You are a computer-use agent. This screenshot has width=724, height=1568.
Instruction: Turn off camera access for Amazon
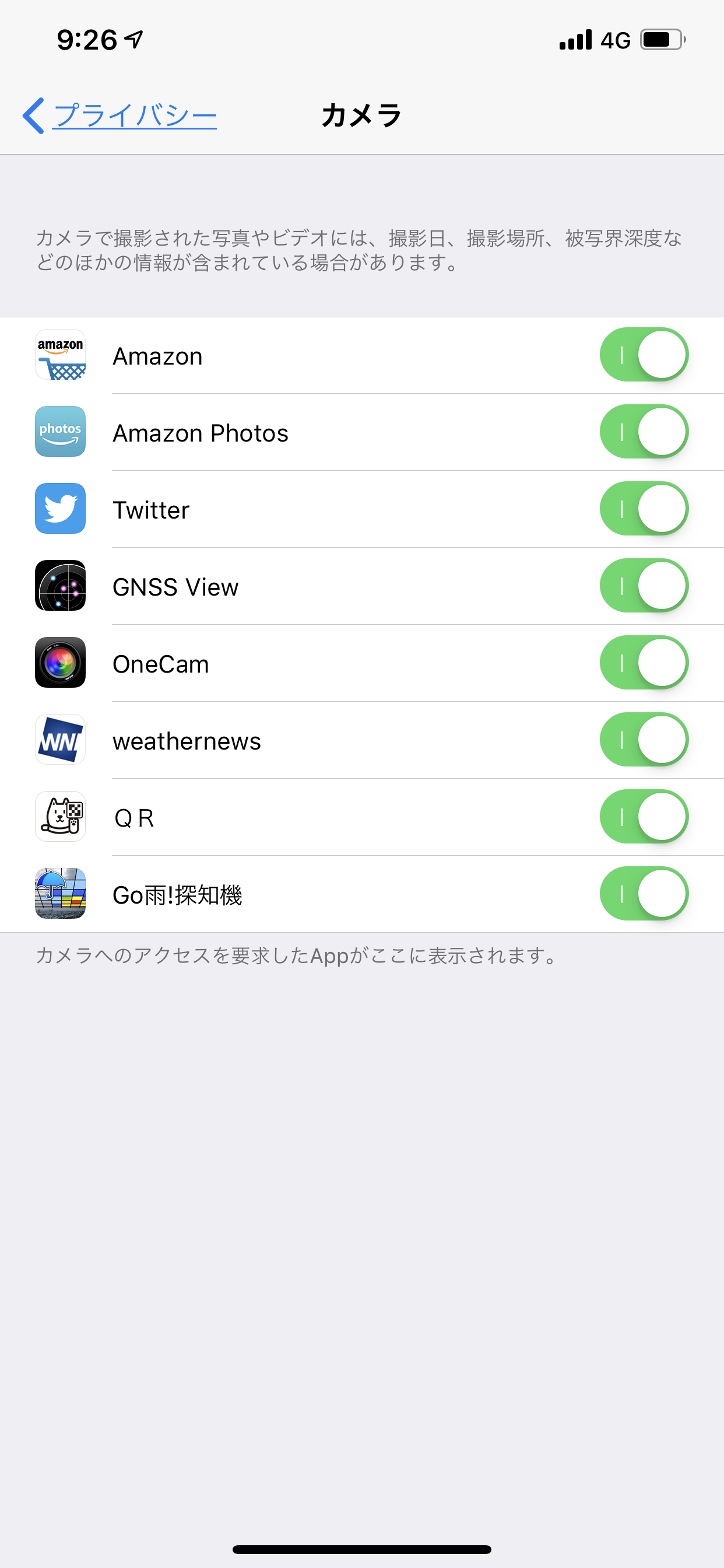(644, 355)
